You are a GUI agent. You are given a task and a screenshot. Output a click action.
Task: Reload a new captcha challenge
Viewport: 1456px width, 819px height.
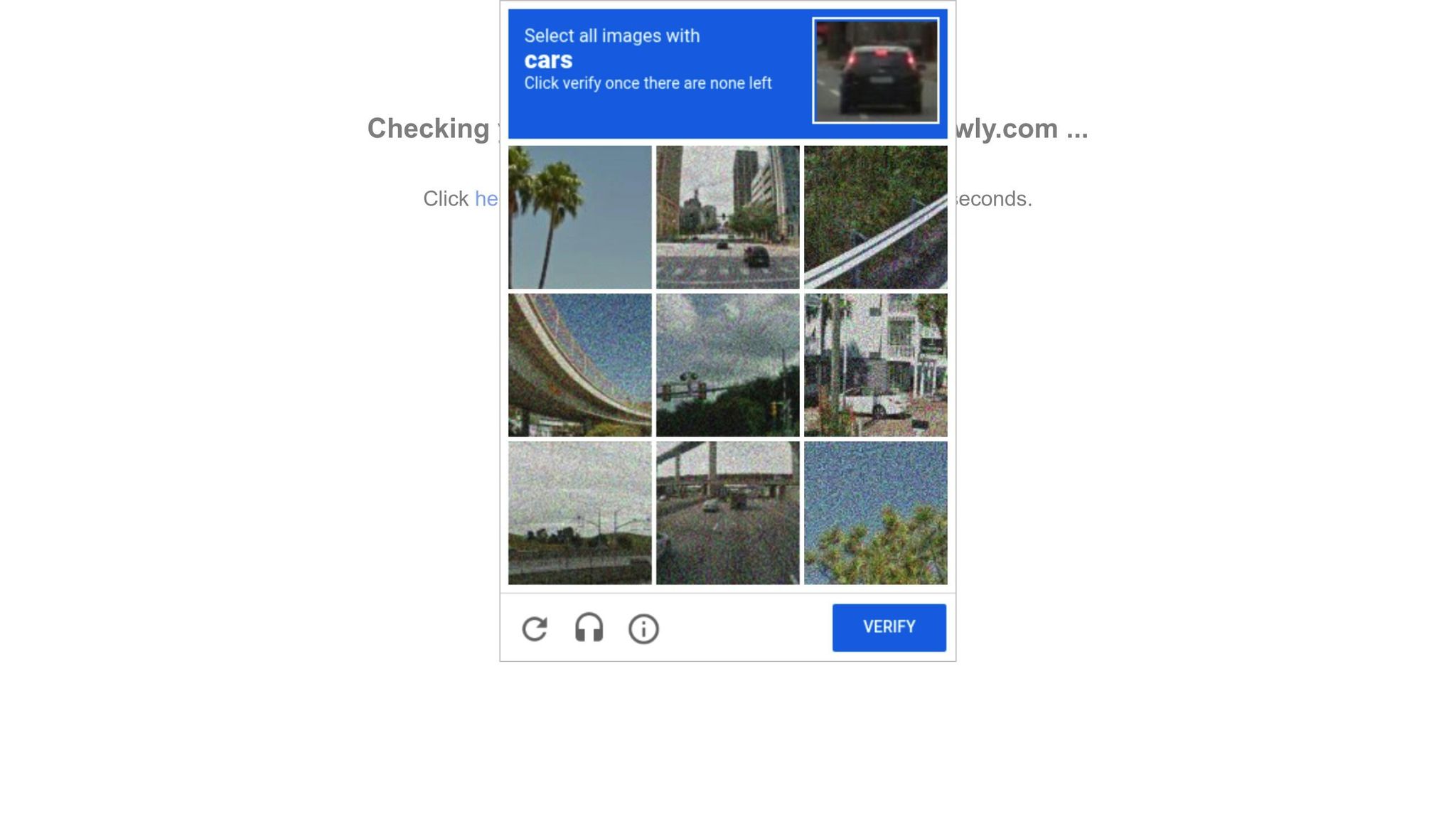coord(535,628)
